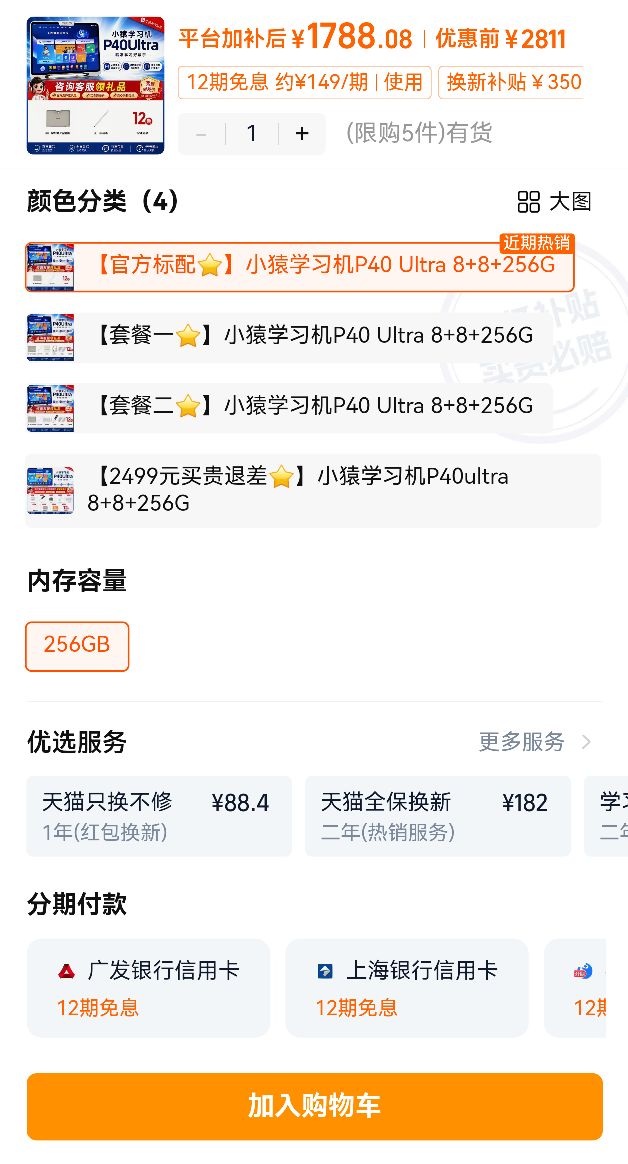Add 天猫只换不修 service for ¥88.4
628x1164 pixels.
(159, 816)
